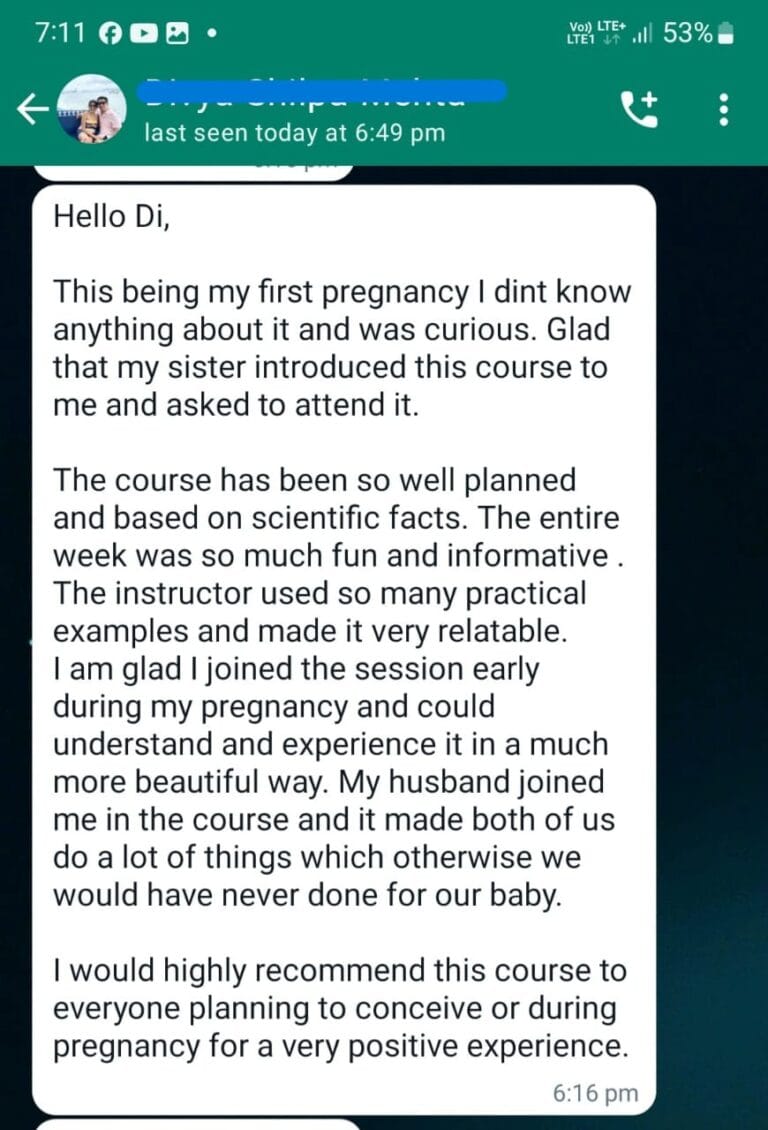Start a call with this contact

(640, 109)
